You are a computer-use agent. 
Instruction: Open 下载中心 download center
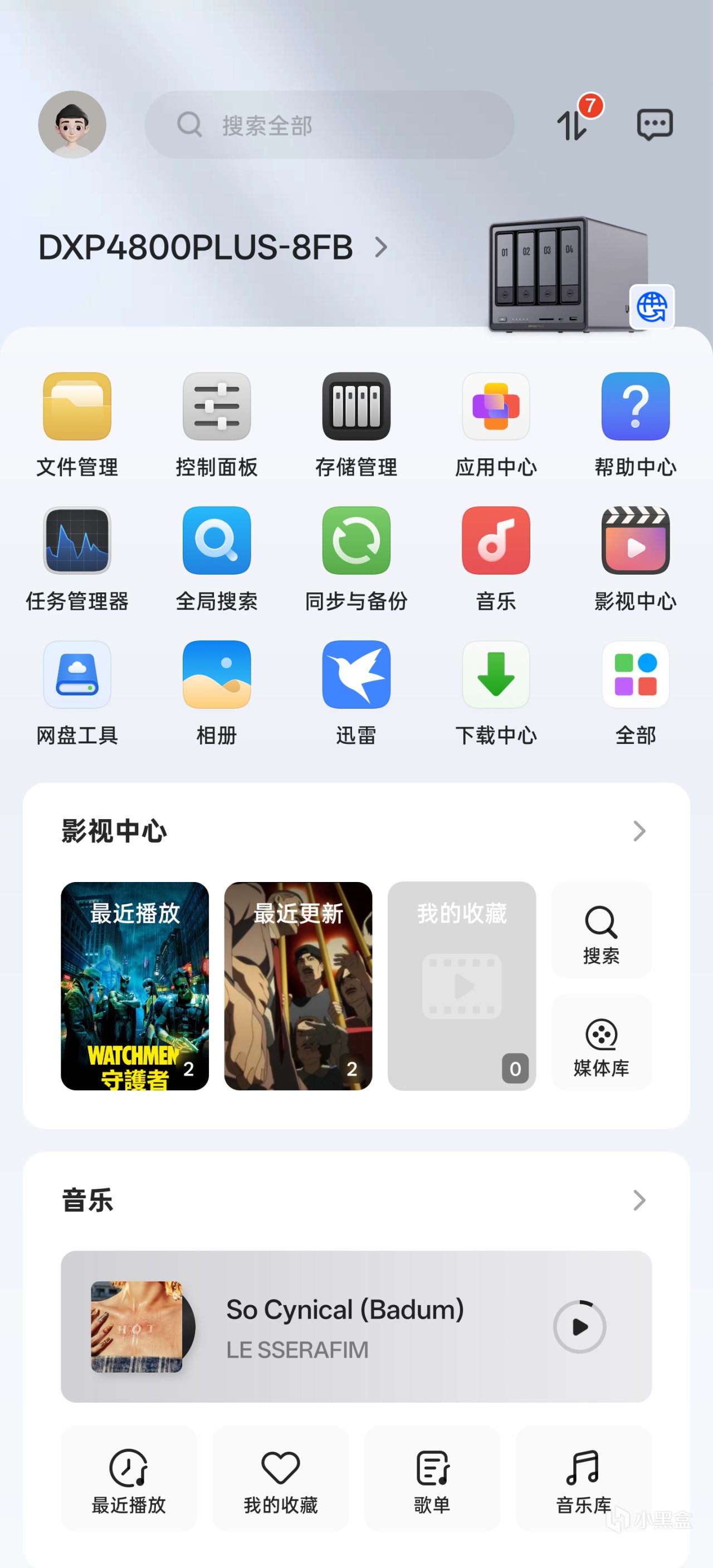[496, 674]
